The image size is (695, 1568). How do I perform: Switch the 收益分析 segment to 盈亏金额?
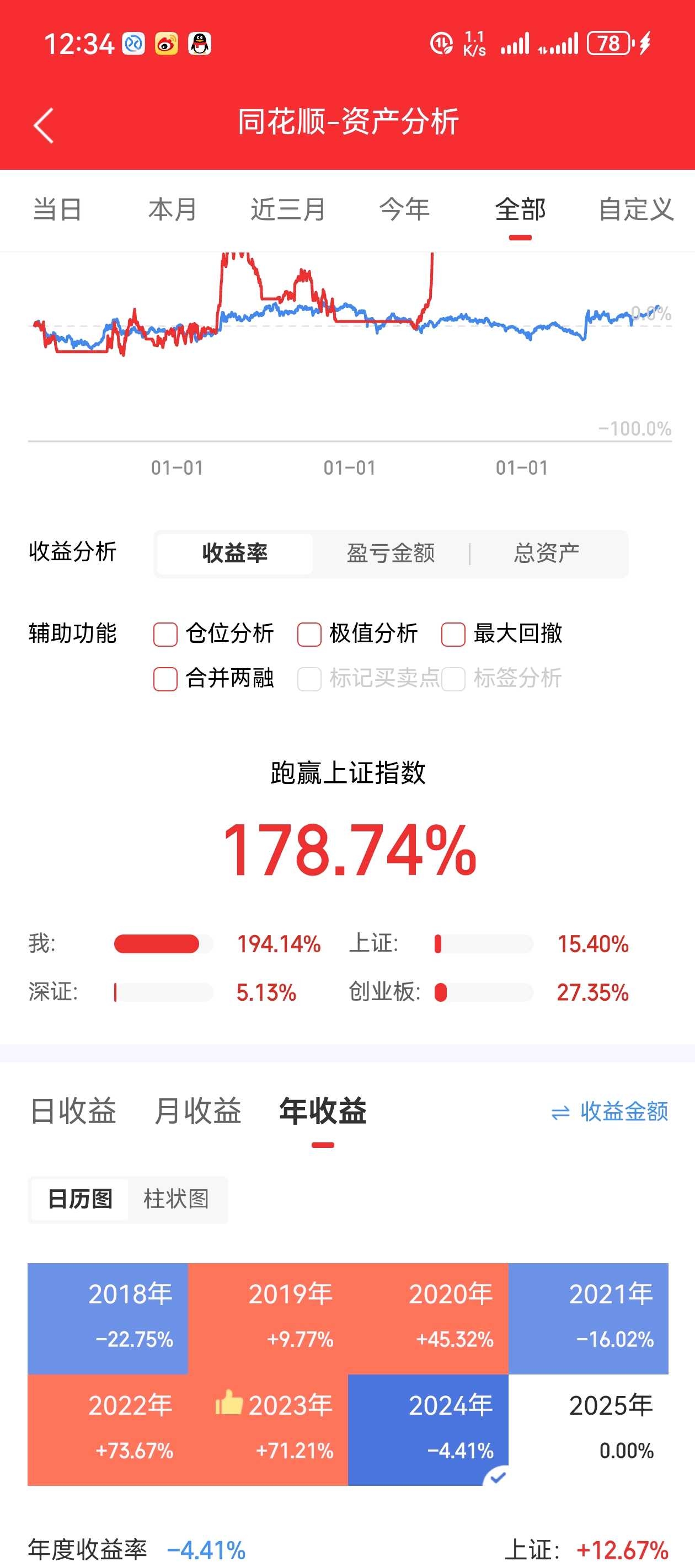pos(391,554)
